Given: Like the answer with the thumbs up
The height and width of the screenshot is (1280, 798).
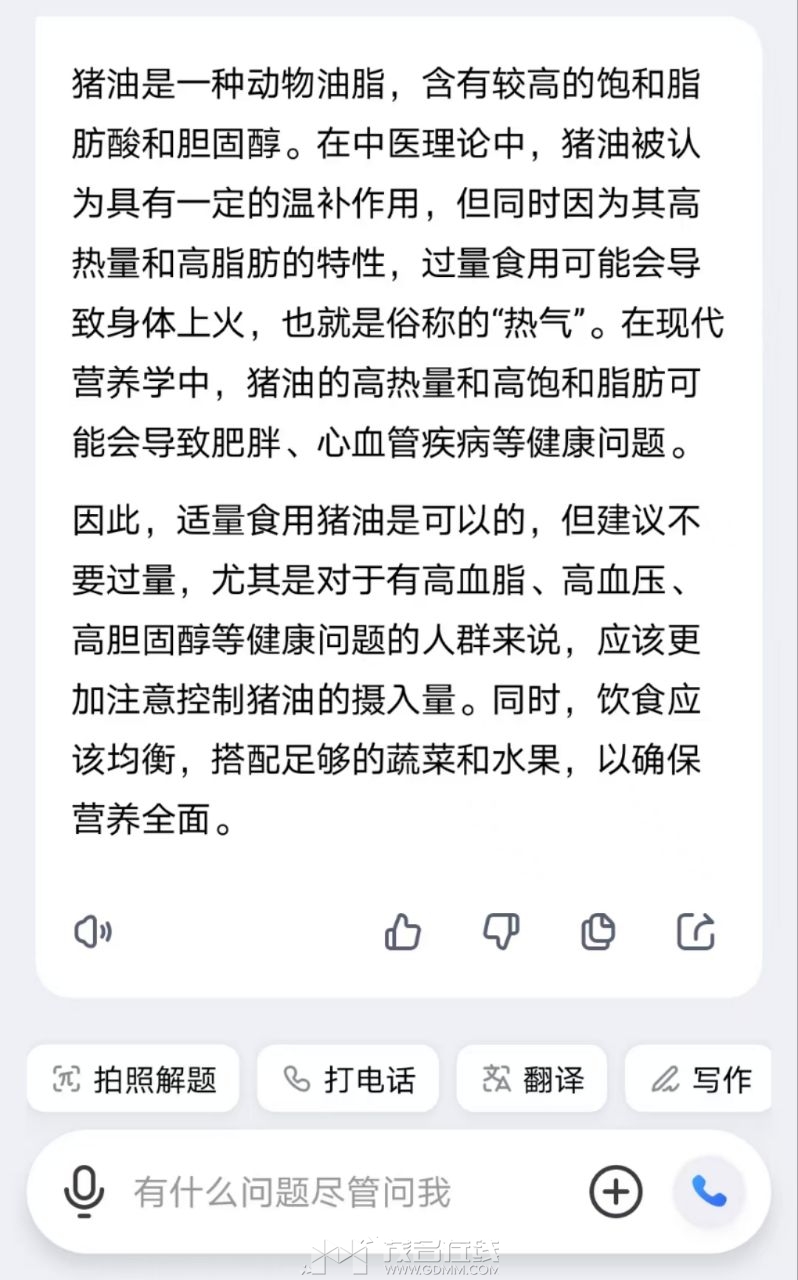Looking at the screenshot, I should coord(403,932).
